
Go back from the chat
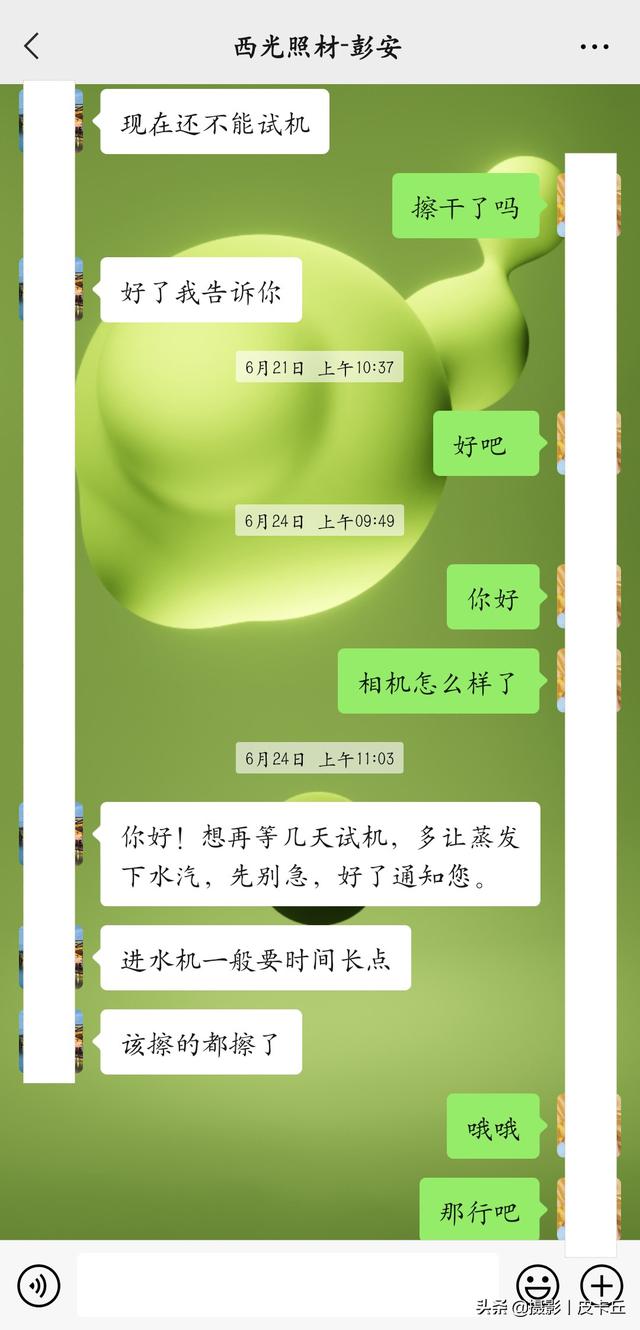tap(32, 46)
